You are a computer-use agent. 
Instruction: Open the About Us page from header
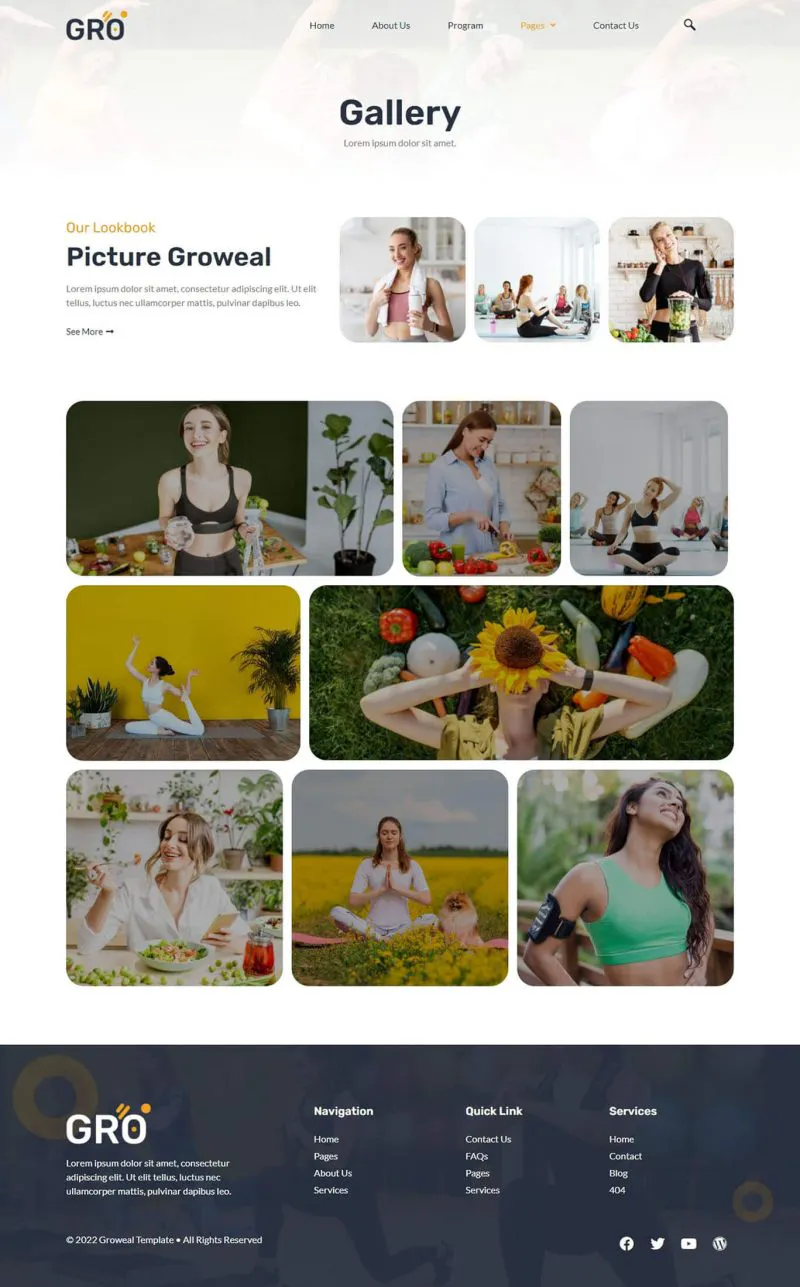(390, 25)
